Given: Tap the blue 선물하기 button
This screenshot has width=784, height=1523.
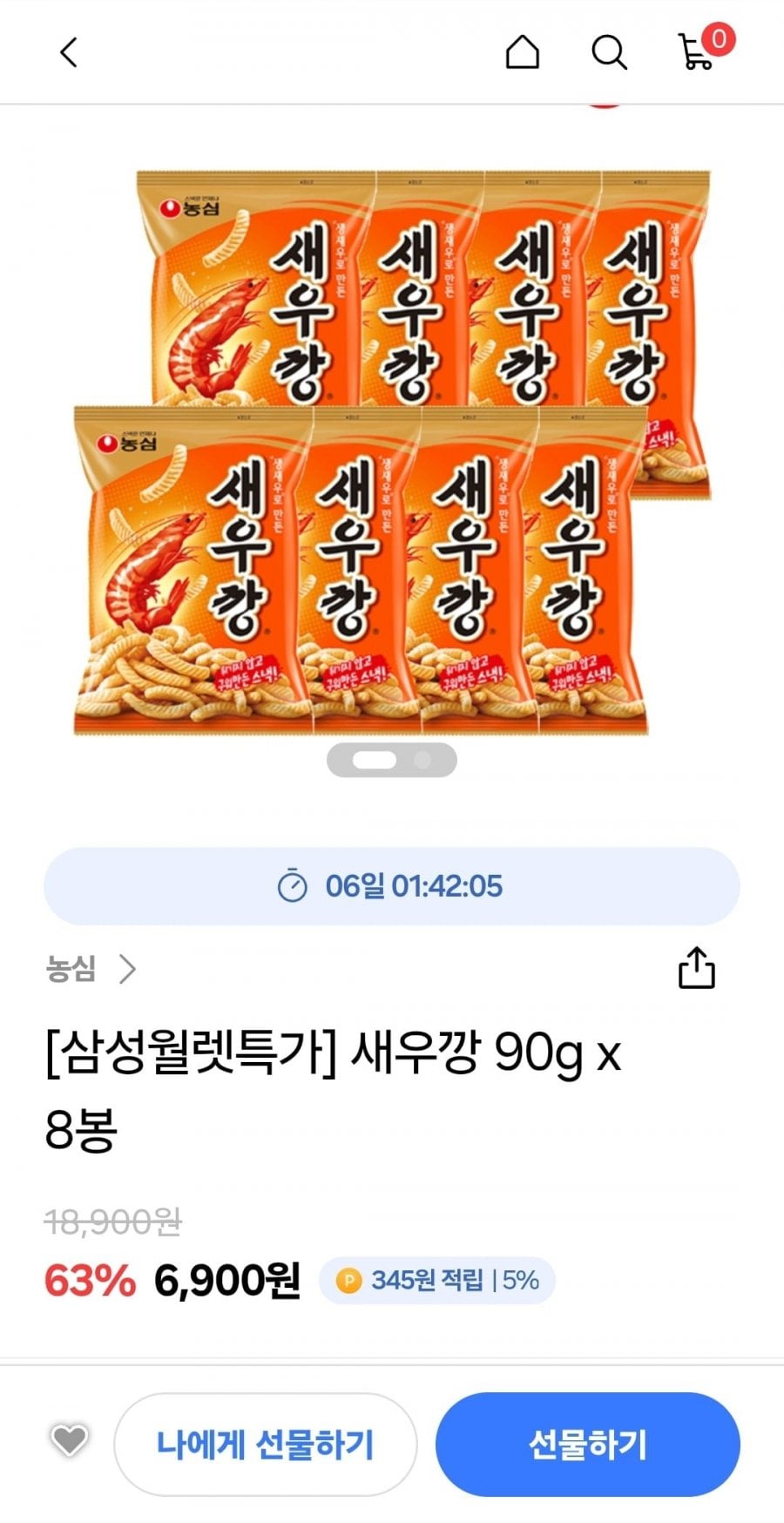Looking at the screenshot, I should [587, 1444].
